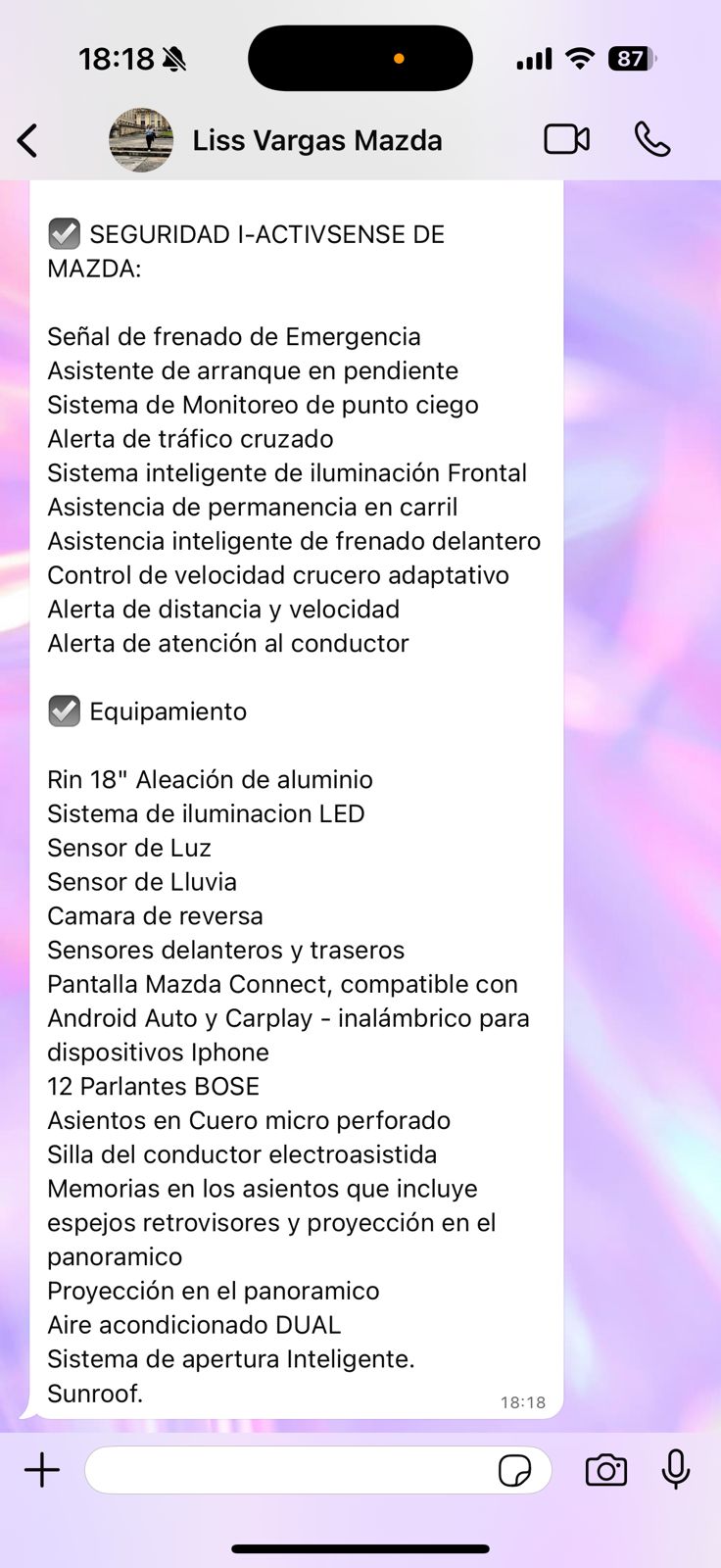Open the sticker picker in the message box
721x1568 pixels.
(x=514, y=1470)
